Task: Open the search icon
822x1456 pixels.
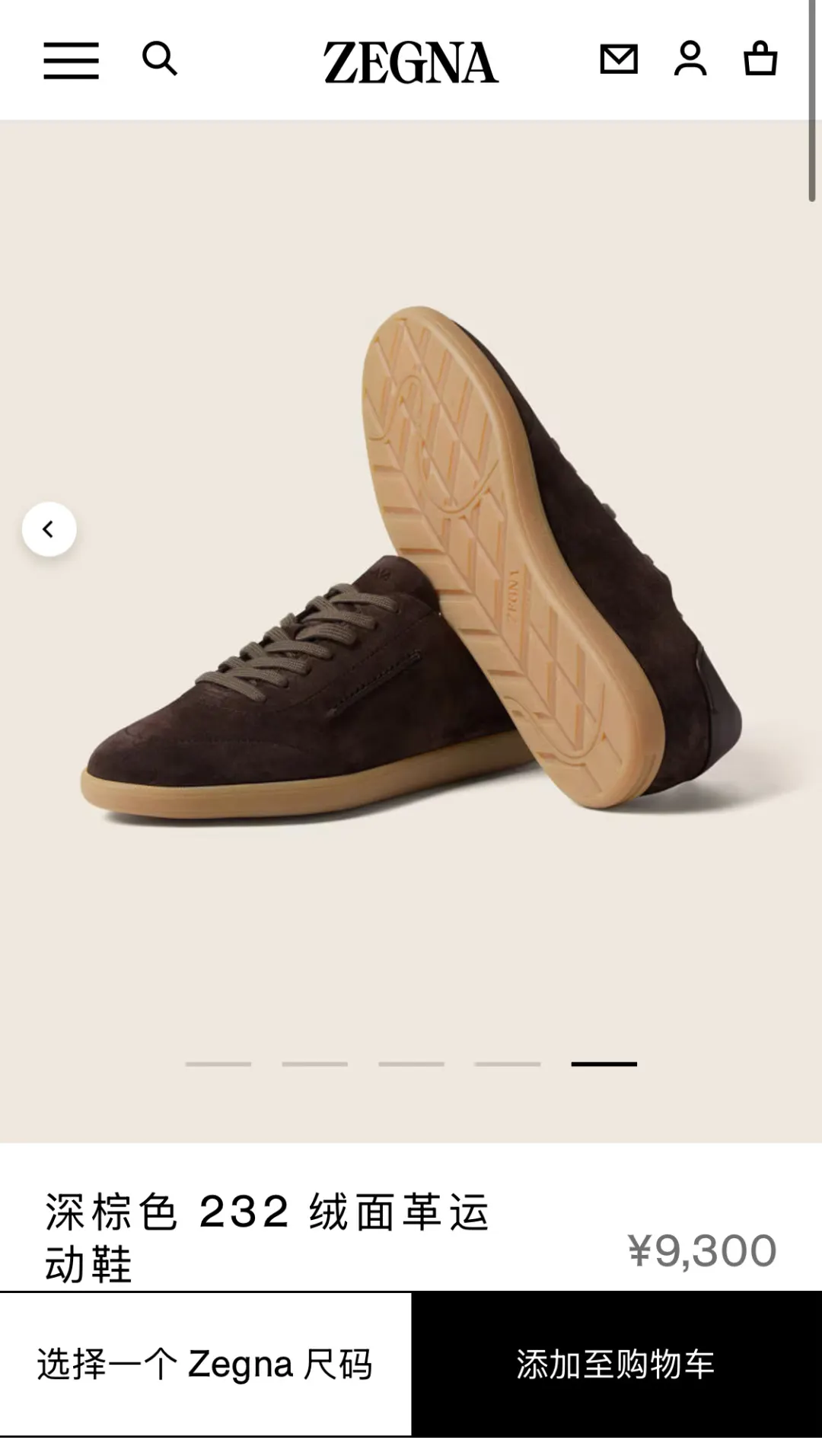Action: pos(160,59)
